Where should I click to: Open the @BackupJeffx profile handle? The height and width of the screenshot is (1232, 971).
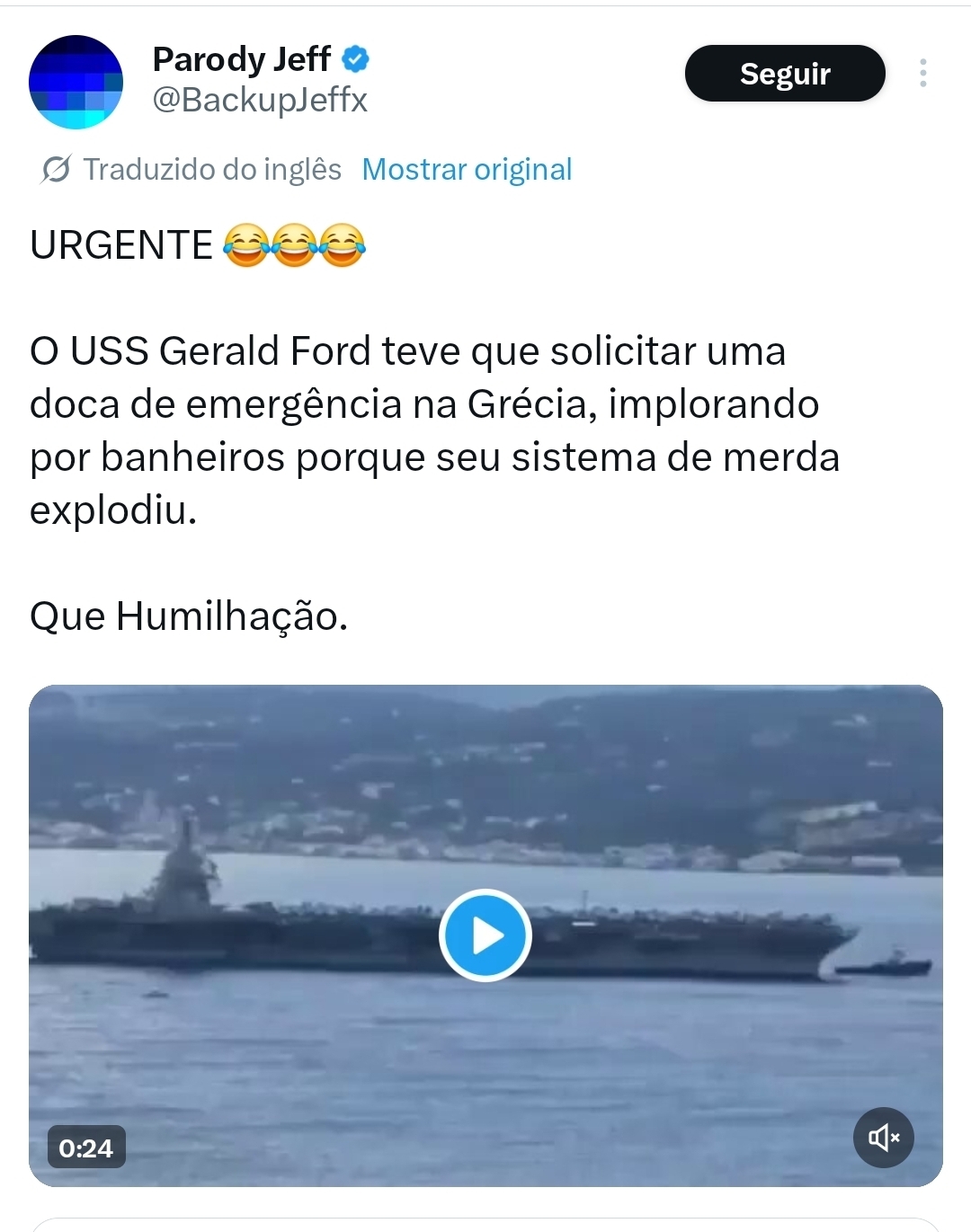coord(260,101)
